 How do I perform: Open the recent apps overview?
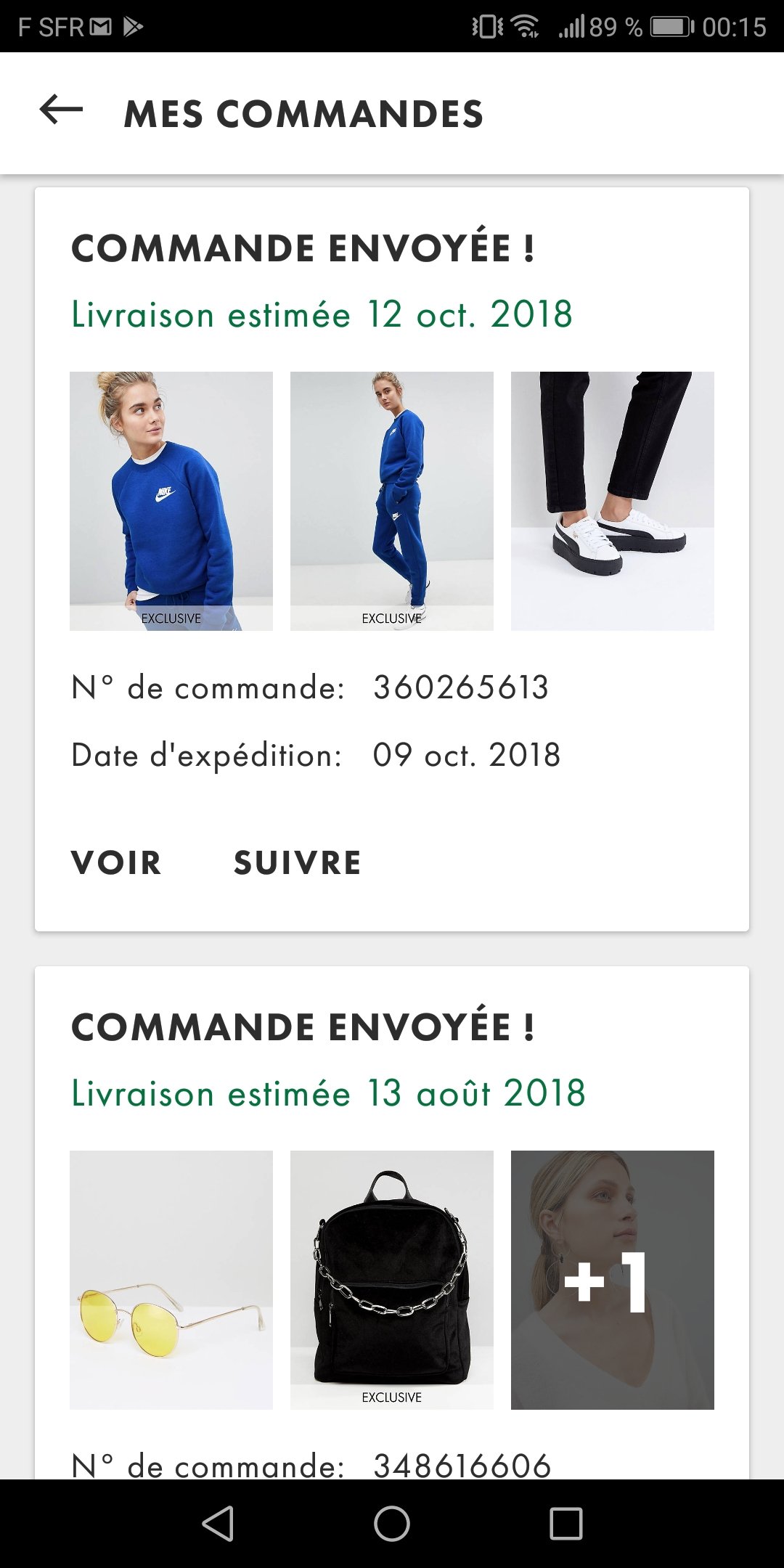(x=566, y=1523)
